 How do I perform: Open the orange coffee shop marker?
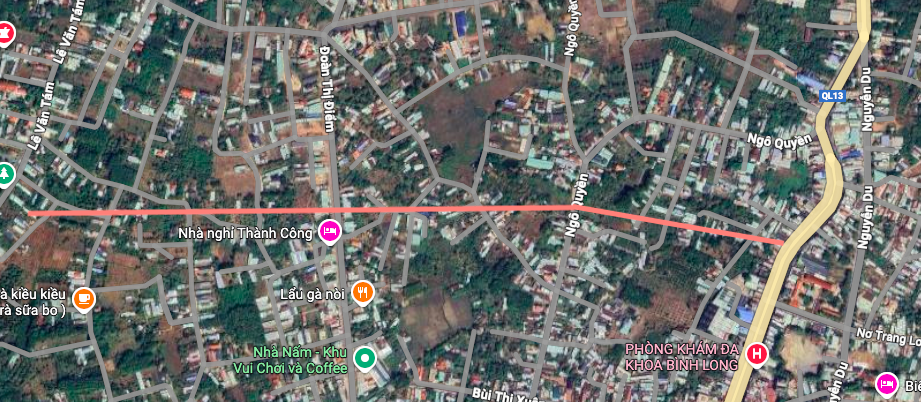(x=84, y=297)
